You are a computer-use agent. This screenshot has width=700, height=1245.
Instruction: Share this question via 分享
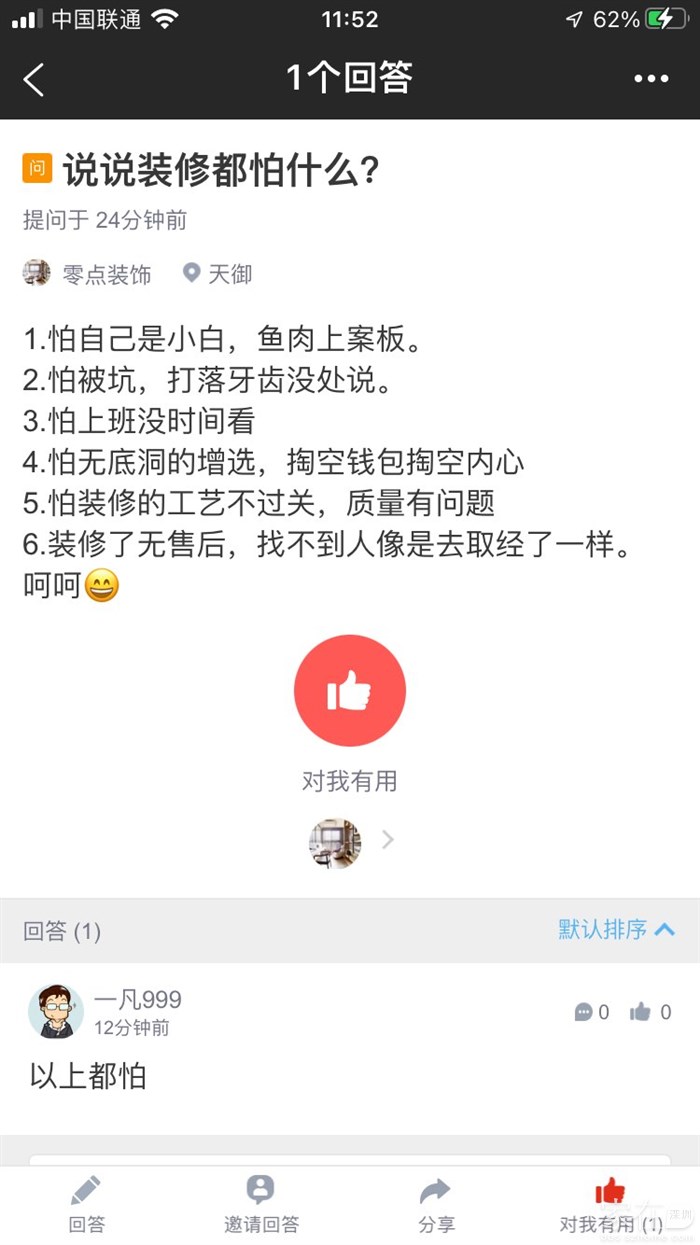pyautogui.click(x=436, y=1204)
